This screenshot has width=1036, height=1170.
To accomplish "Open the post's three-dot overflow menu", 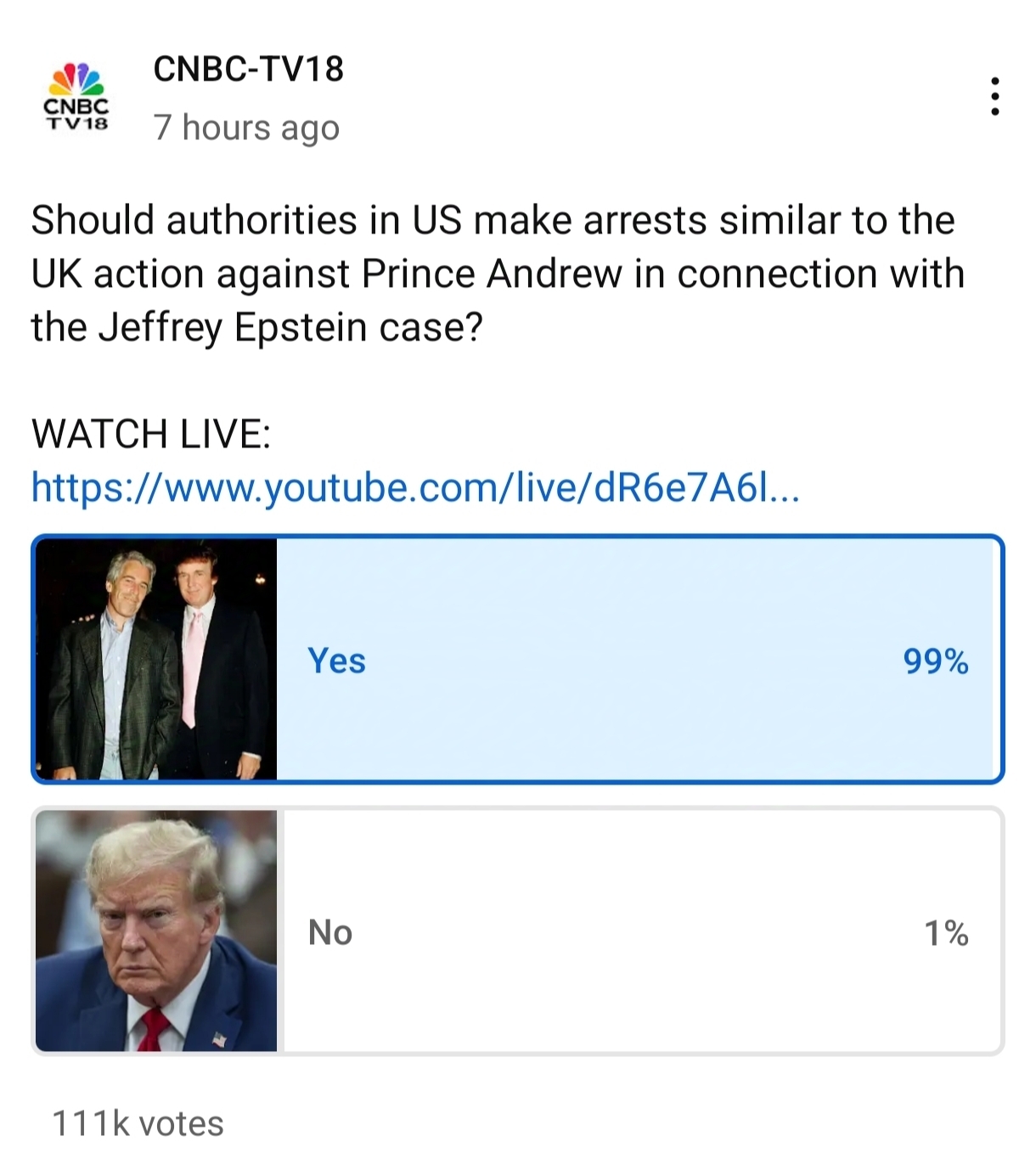I will tap(994, 97).
